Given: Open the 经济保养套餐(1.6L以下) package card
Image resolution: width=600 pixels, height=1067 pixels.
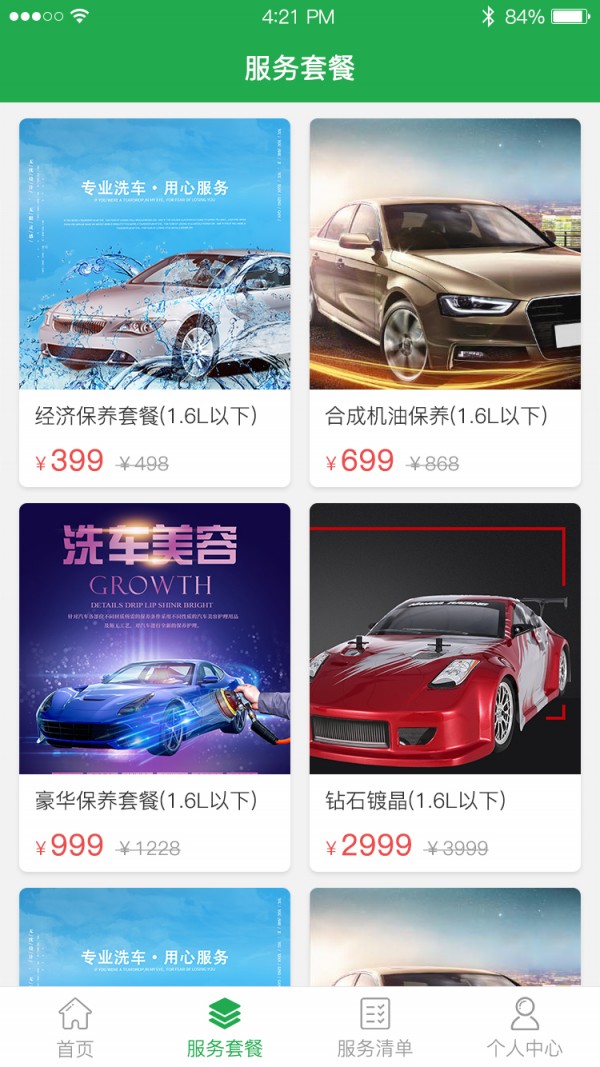Looking at the screenshot, I should [x=154, y=302].
